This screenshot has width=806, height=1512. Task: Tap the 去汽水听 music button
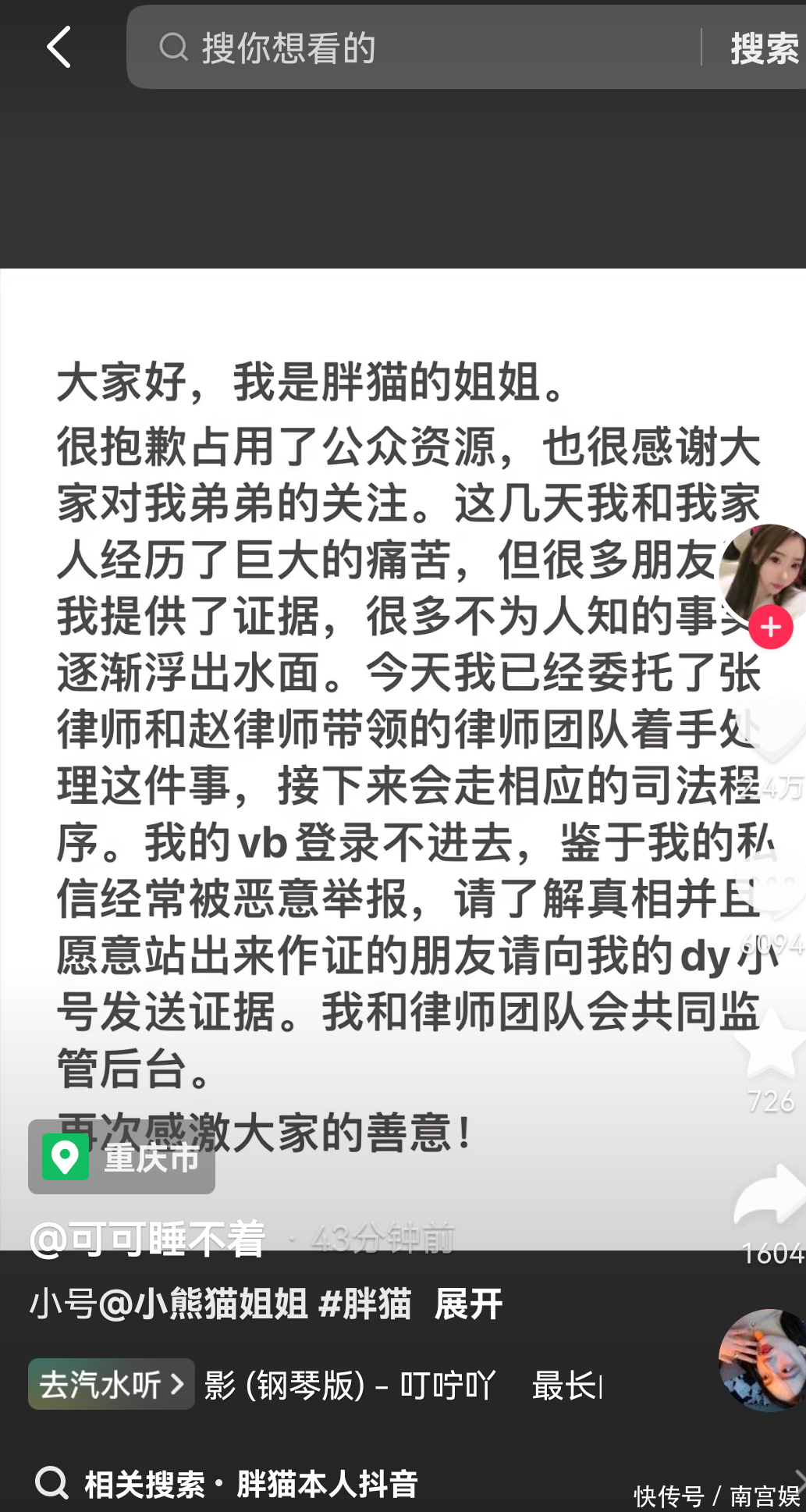(x=111, y=1385)
